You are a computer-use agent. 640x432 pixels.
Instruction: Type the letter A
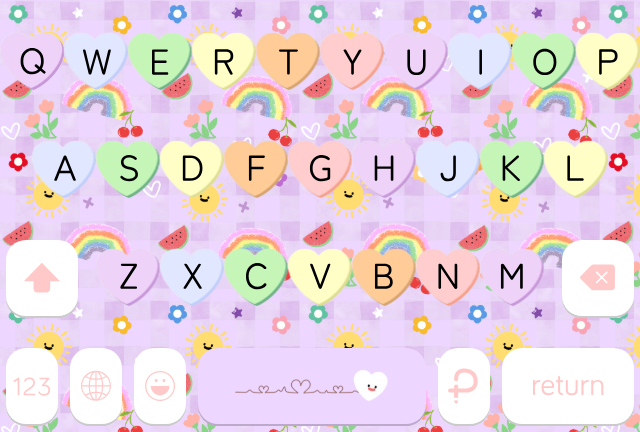coord(65,168)
